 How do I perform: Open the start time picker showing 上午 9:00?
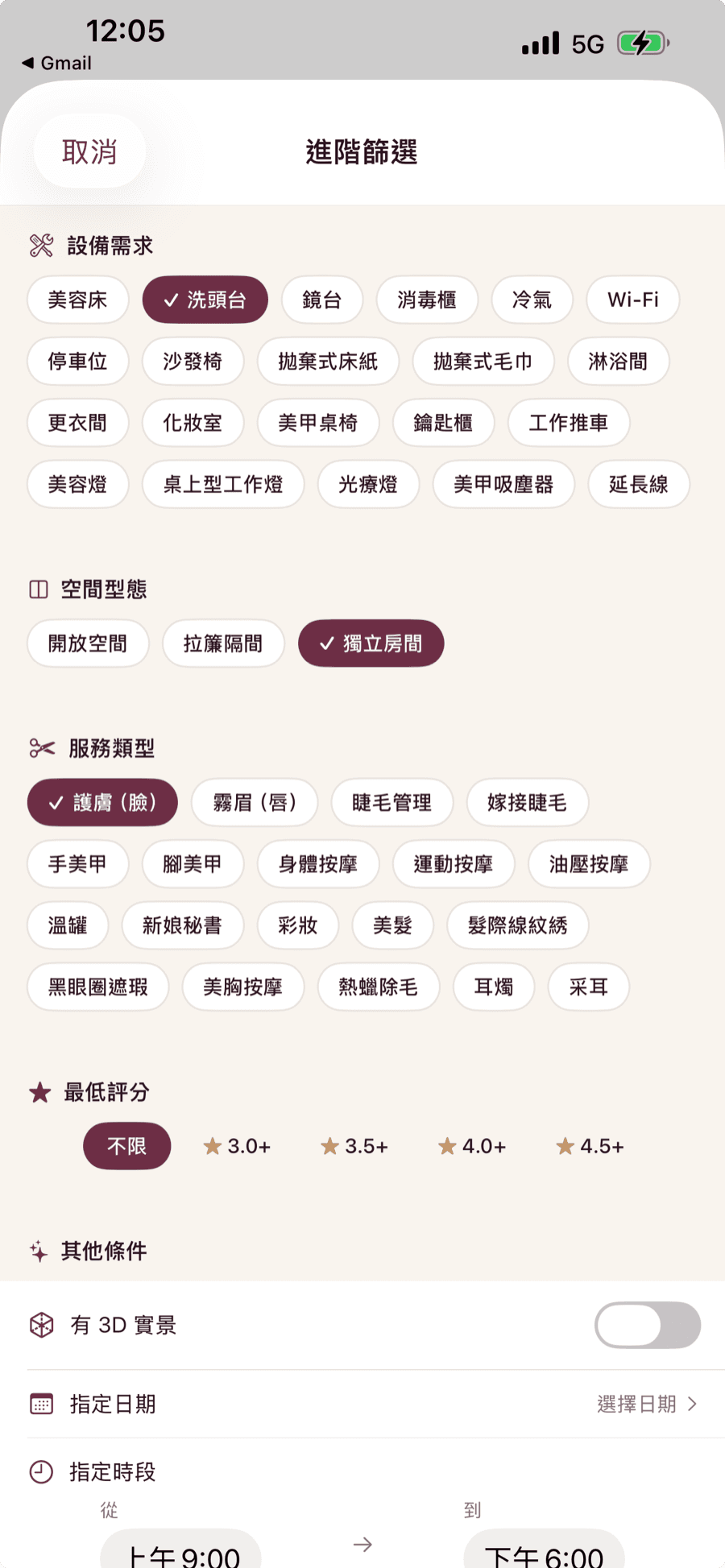(181, 1550)
